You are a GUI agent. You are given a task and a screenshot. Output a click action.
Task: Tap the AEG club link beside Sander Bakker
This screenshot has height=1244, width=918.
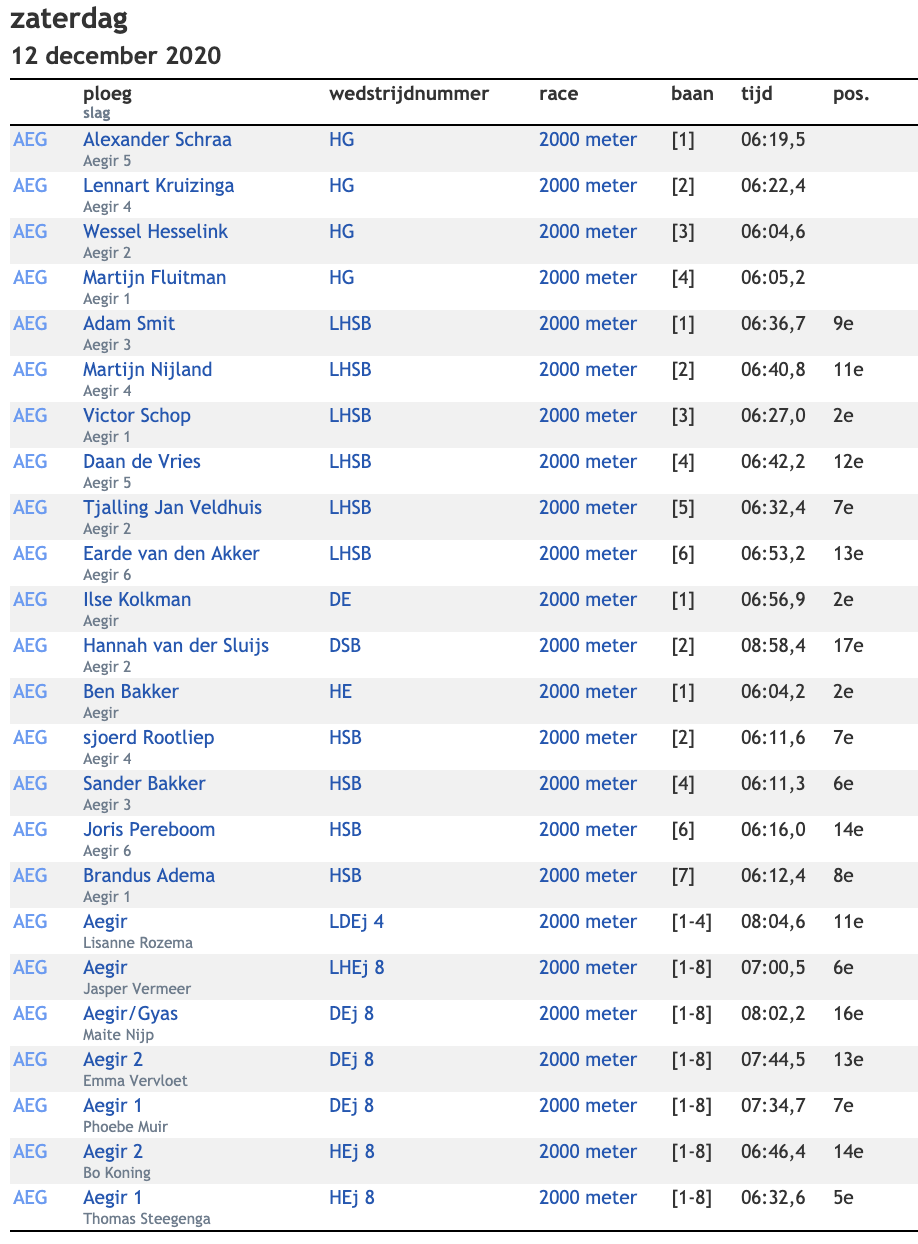tap(30, 784)
